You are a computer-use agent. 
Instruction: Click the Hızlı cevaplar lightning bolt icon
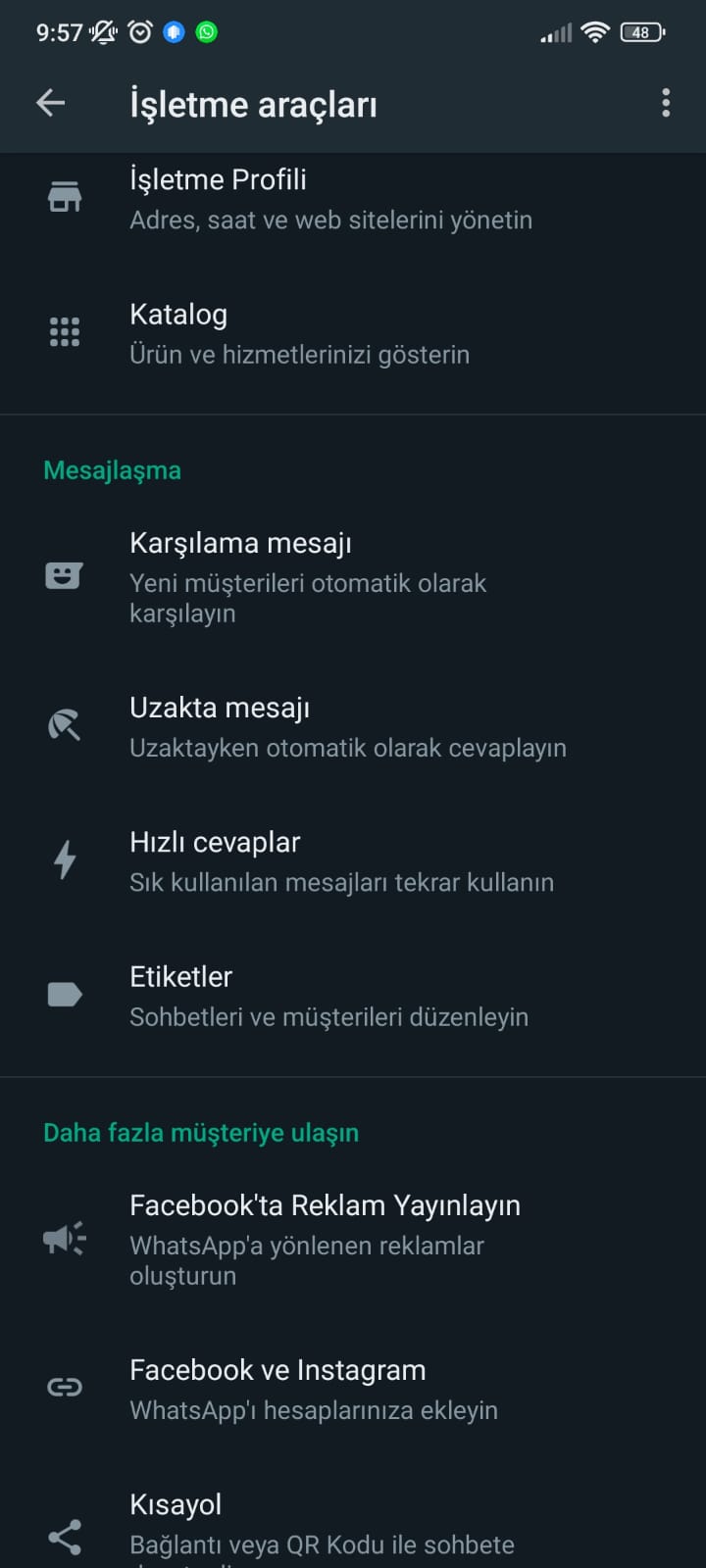click(64, 857)
